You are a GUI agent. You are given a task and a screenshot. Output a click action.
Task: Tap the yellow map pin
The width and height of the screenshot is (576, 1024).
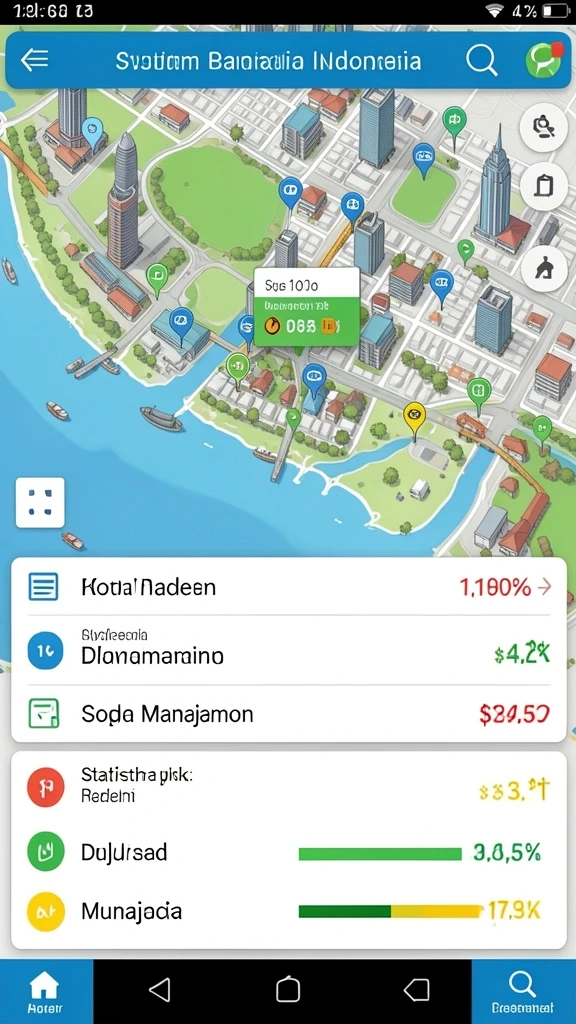(414, 415)
